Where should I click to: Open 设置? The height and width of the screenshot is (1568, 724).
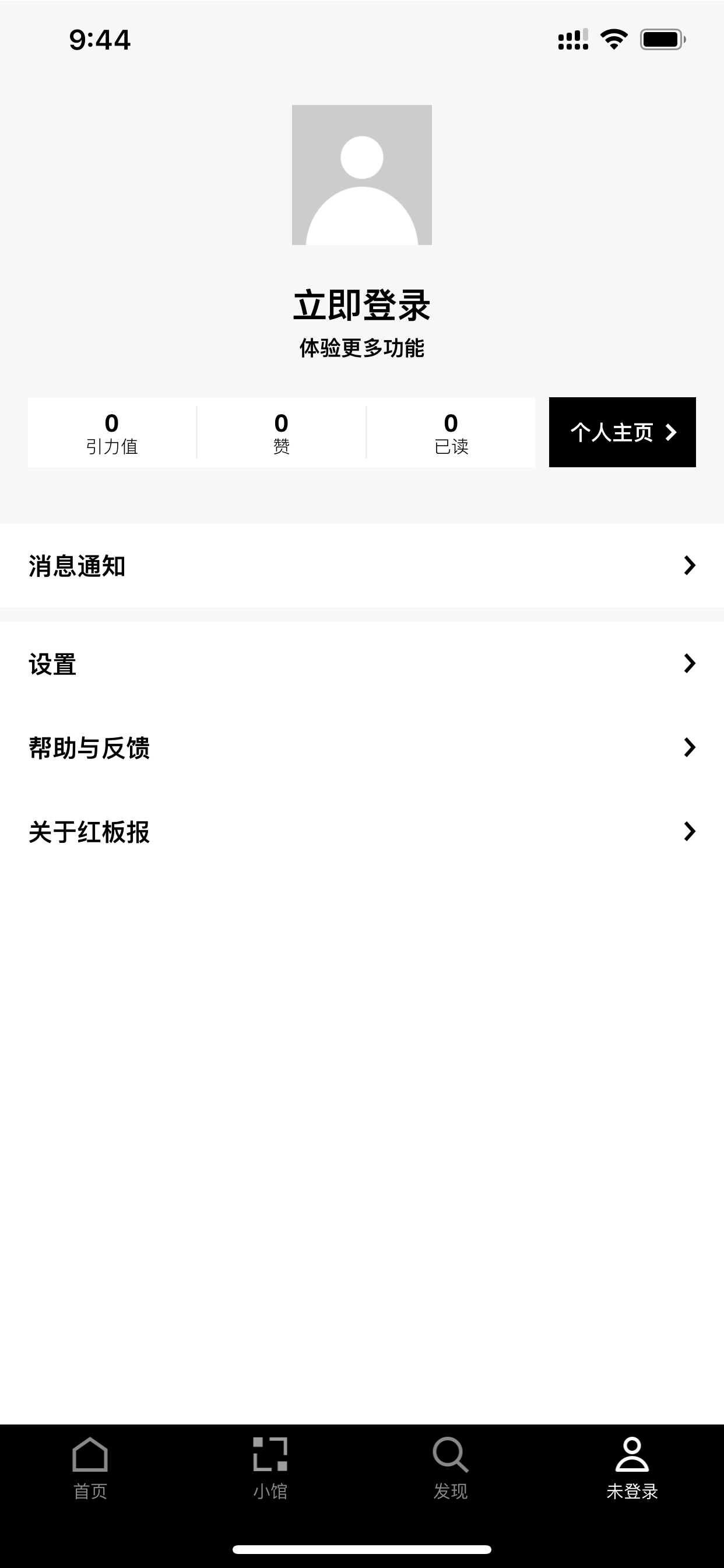[x=362, y=663]
